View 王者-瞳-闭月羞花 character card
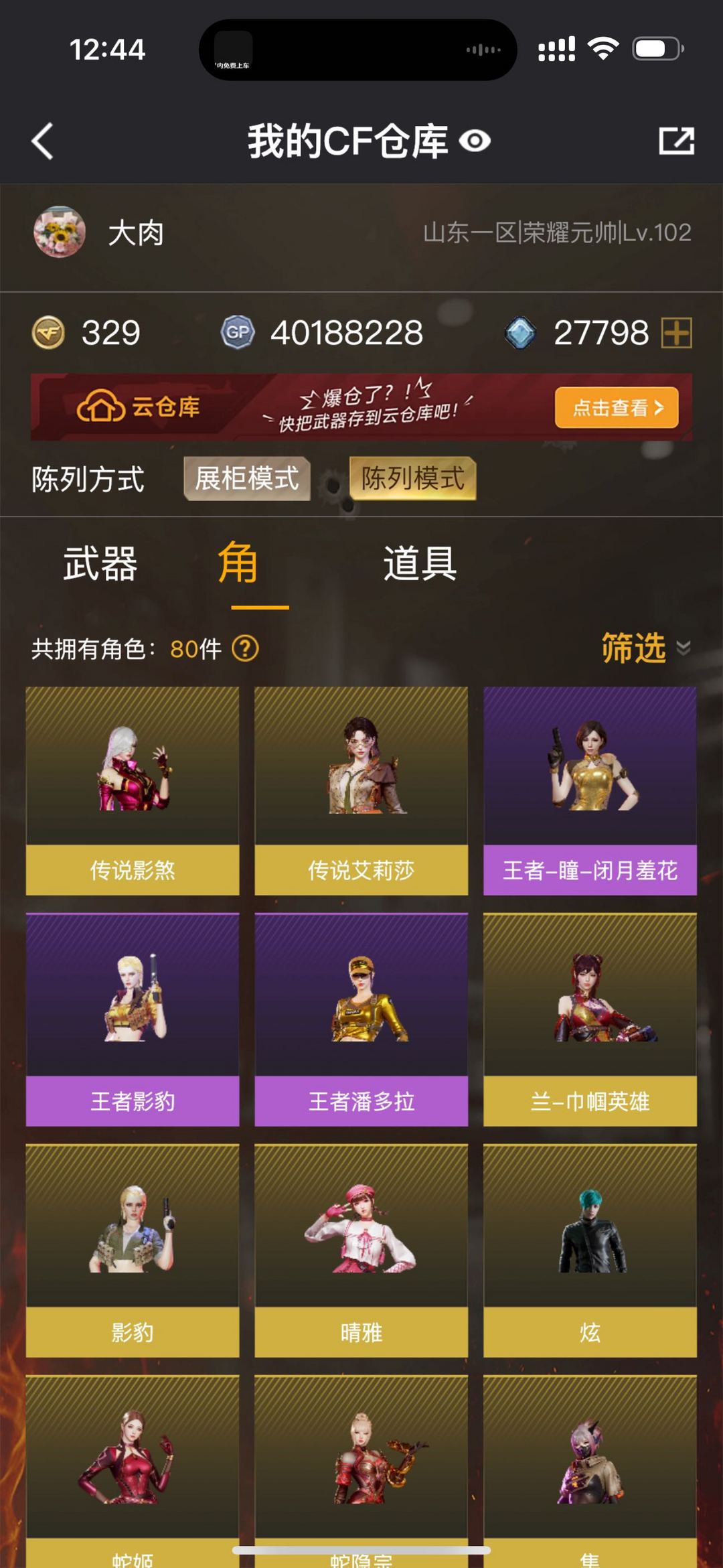 point(590,791)
